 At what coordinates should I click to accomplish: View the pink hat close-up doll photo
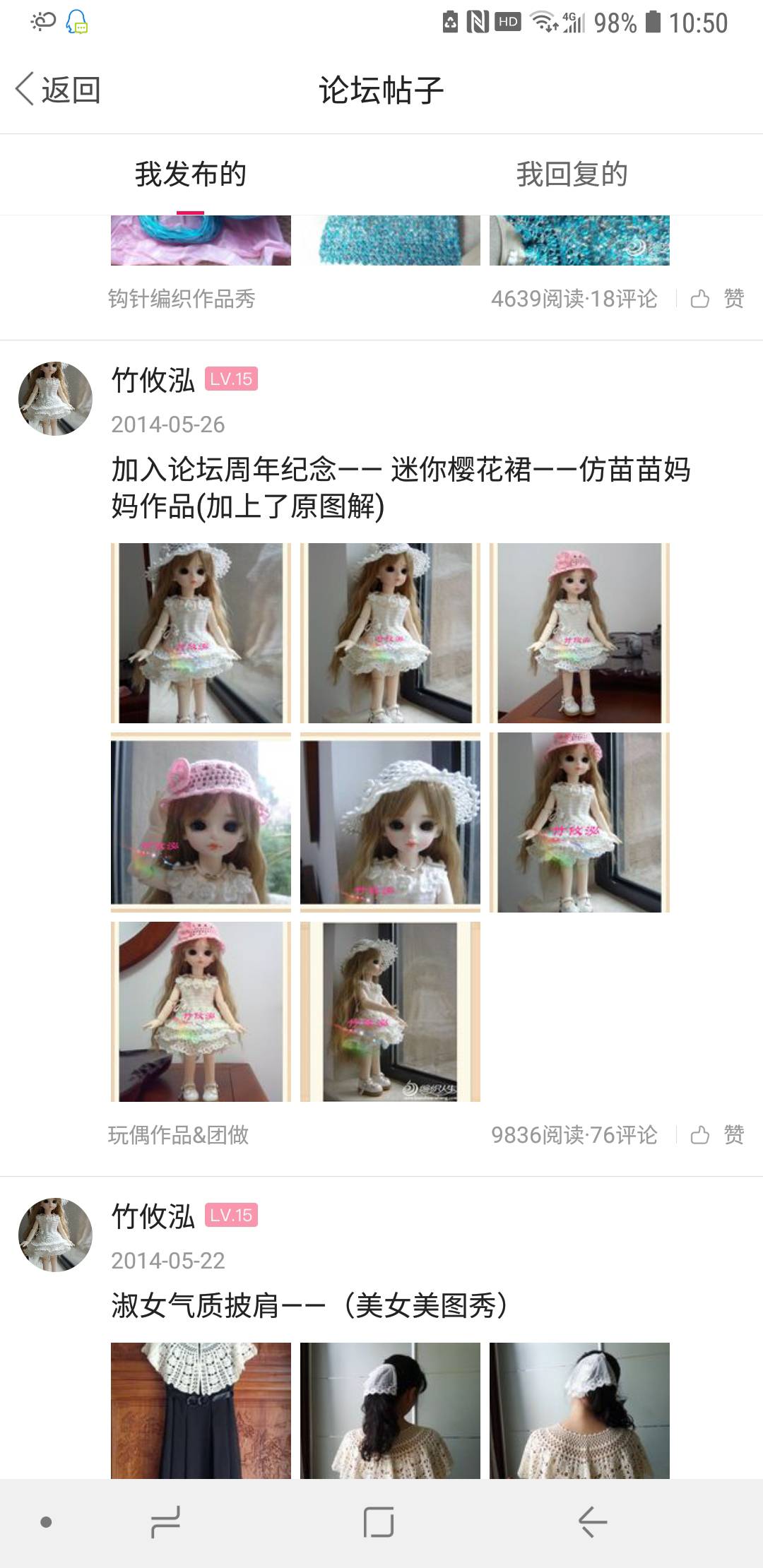[x=201, y=822]
